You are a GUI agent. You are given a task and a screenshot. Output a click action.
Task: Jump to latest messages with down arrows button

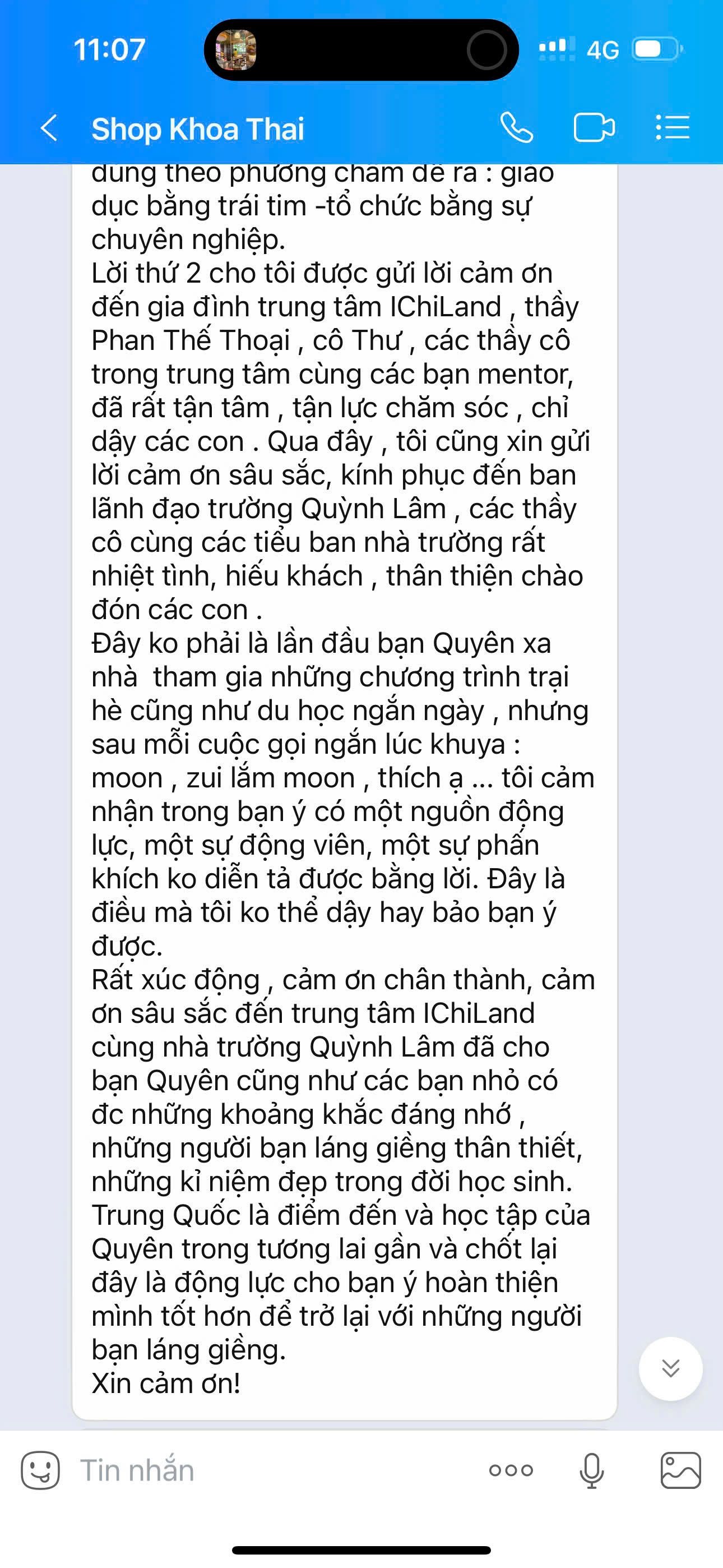(x=670, y=1368)
